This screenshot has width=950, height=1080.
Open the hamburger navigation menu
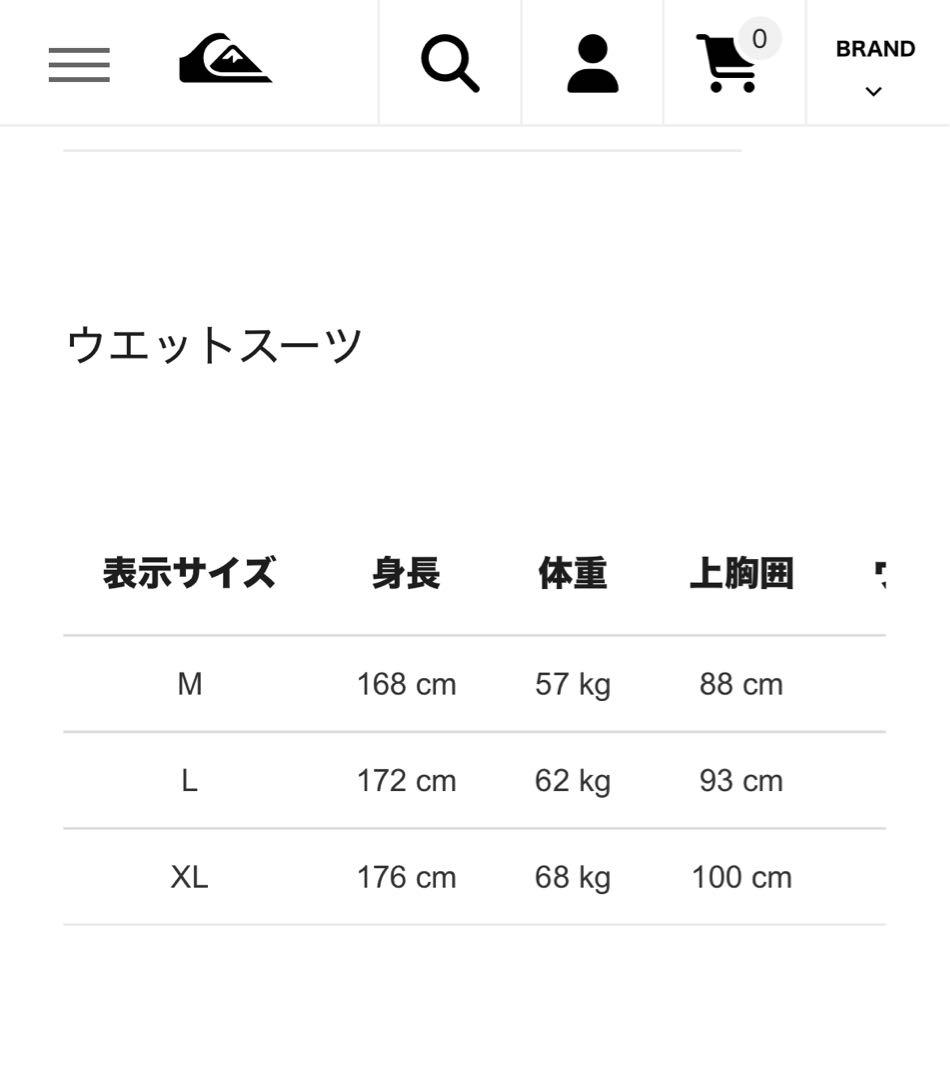(x=79, y=63)
